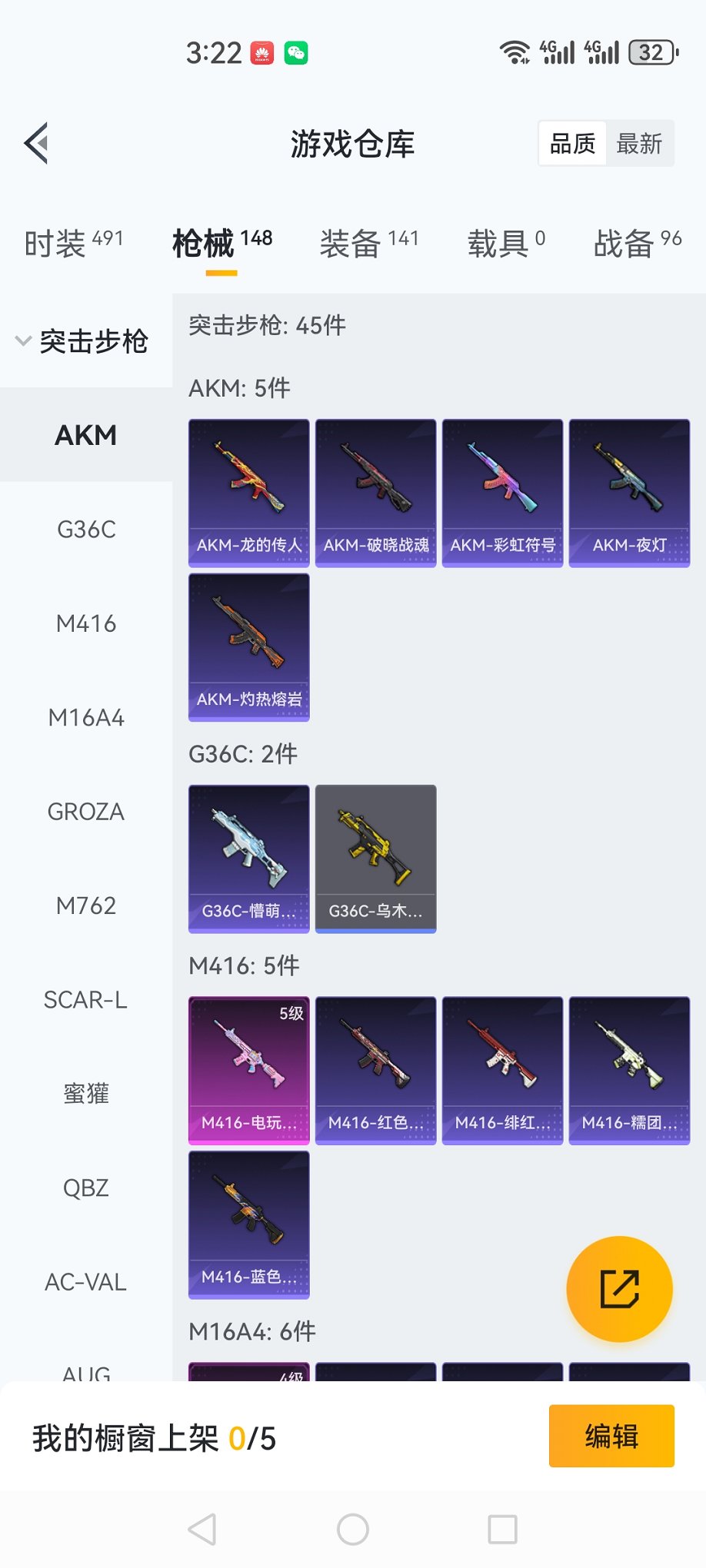Select SCAR-L in the sidebar
This screenshot has height=1568, width=706.
coord(86,1000)
